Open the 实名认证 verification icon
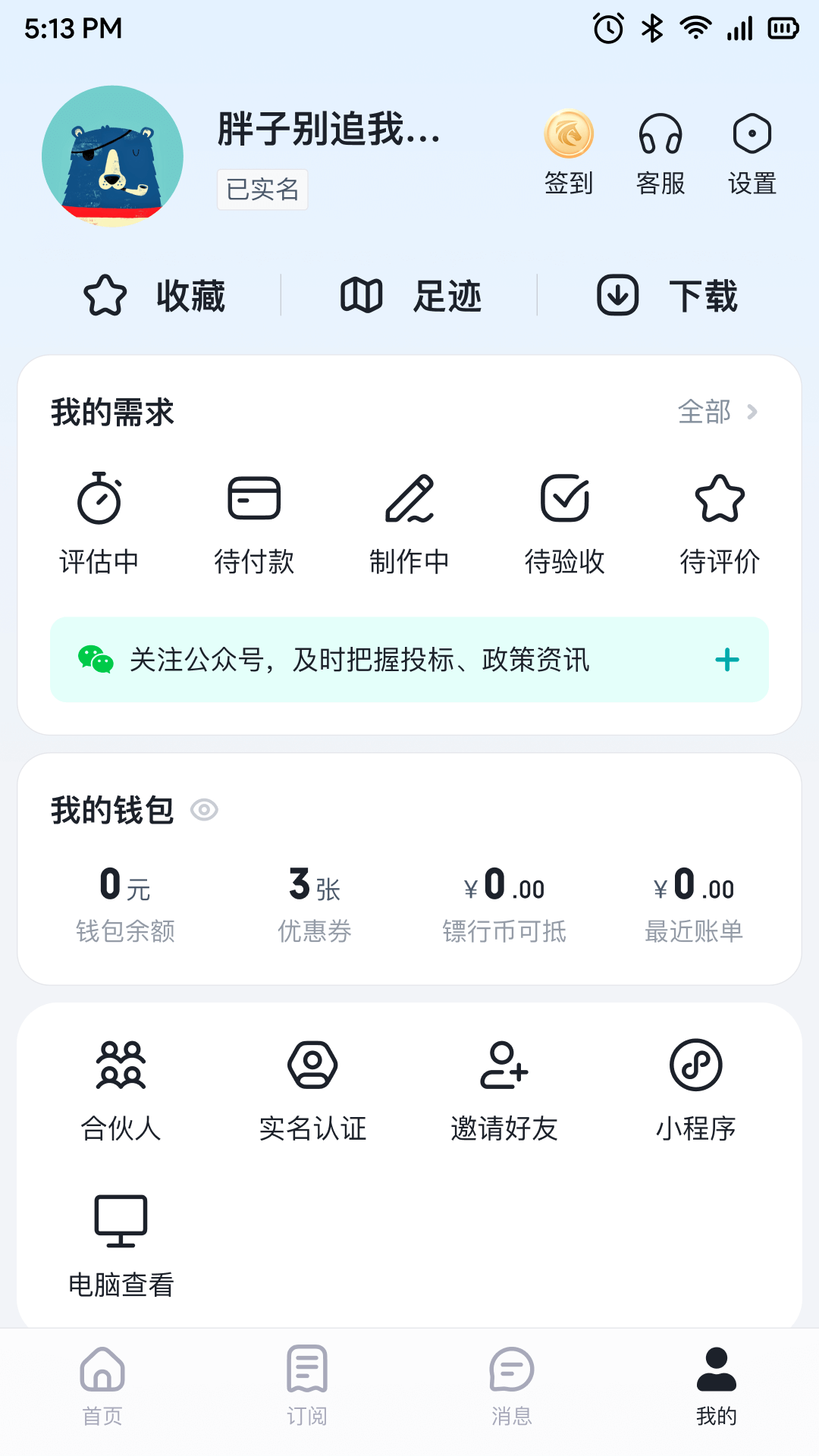 [312, 1065]
